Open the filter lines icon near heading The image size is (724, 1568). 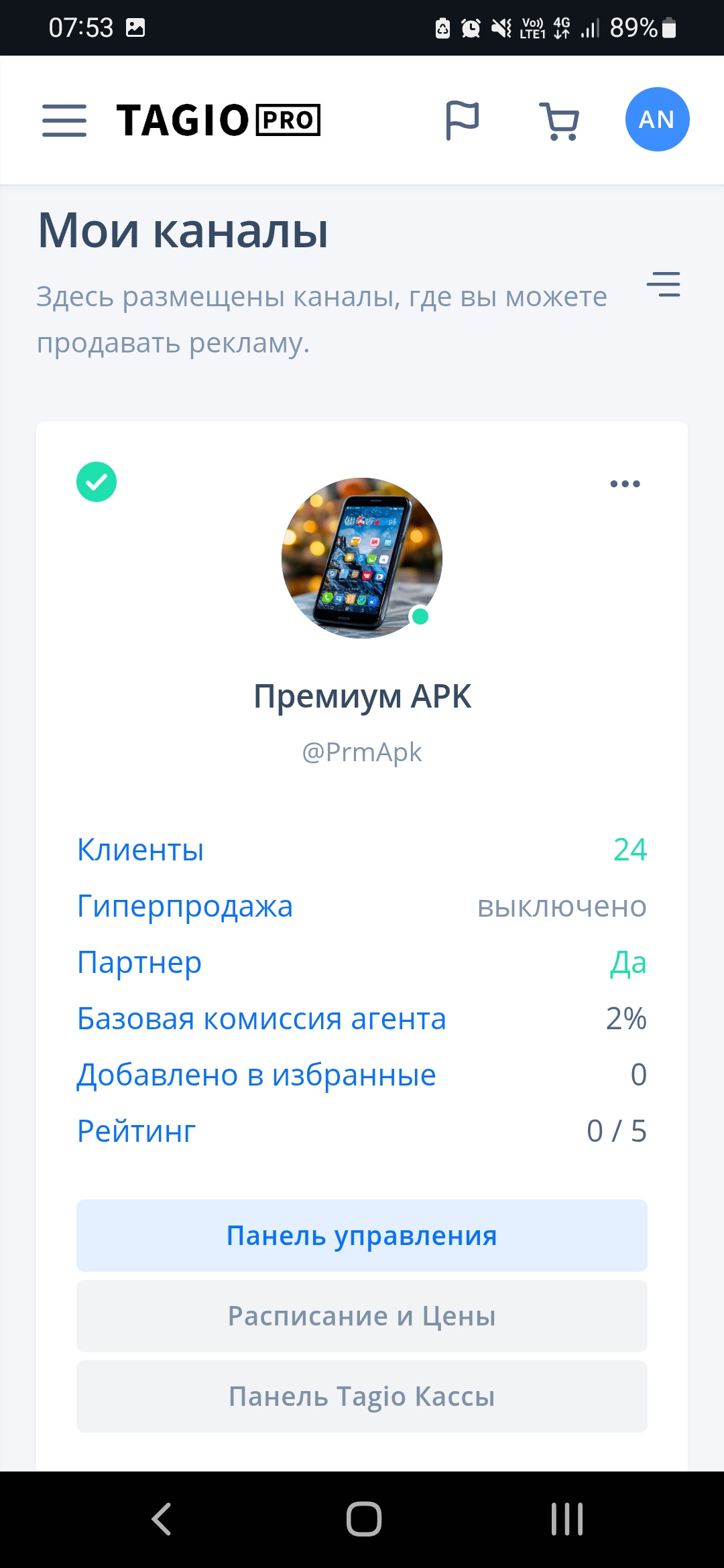point(663,284)
